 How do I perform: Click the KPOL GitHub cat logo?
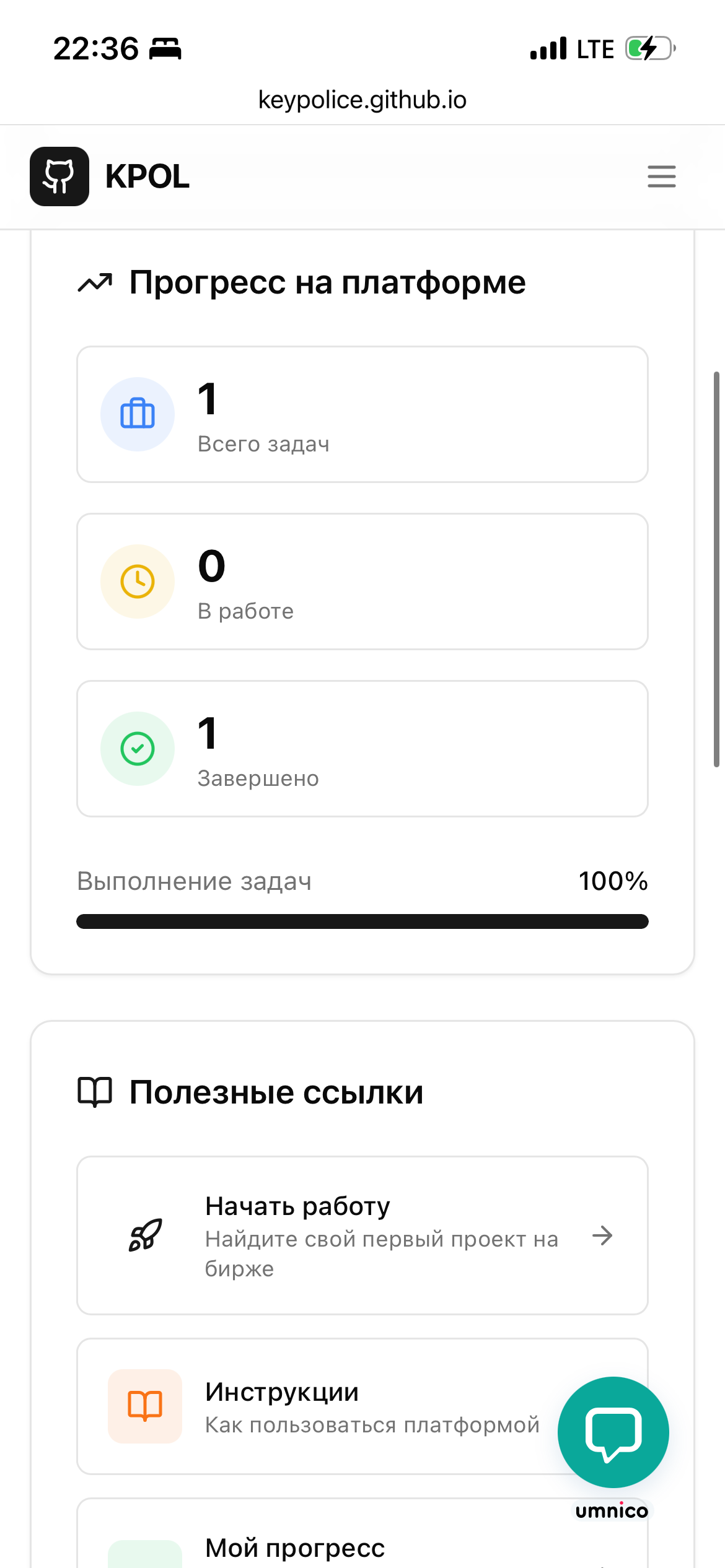point(59,176)
